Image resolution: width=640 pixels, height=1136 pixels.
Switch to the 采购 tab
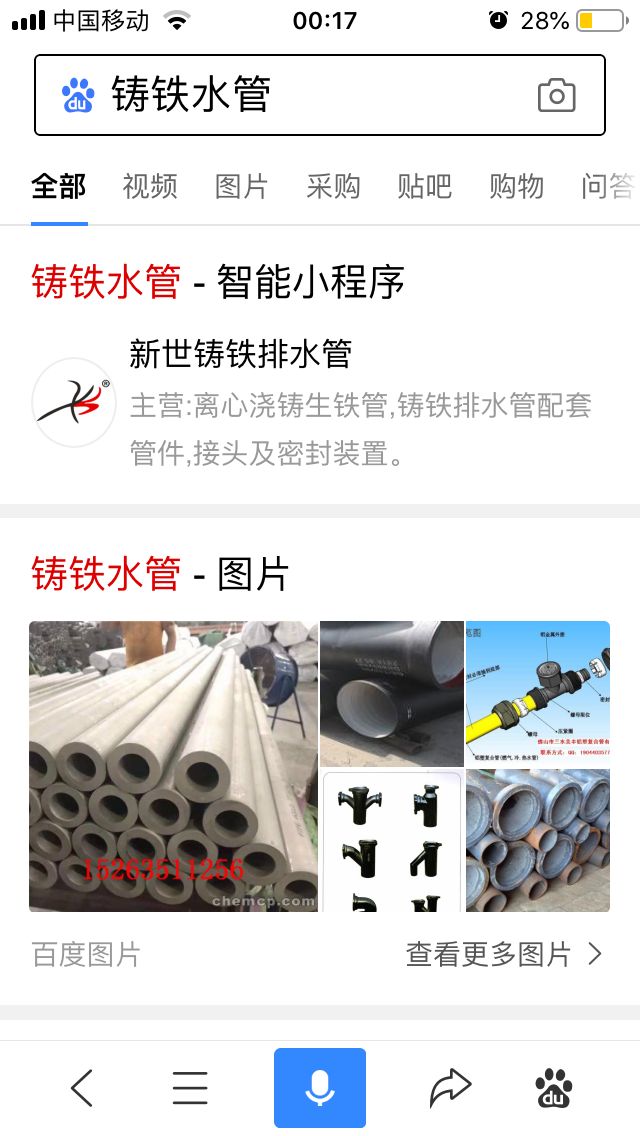[333, 186]
